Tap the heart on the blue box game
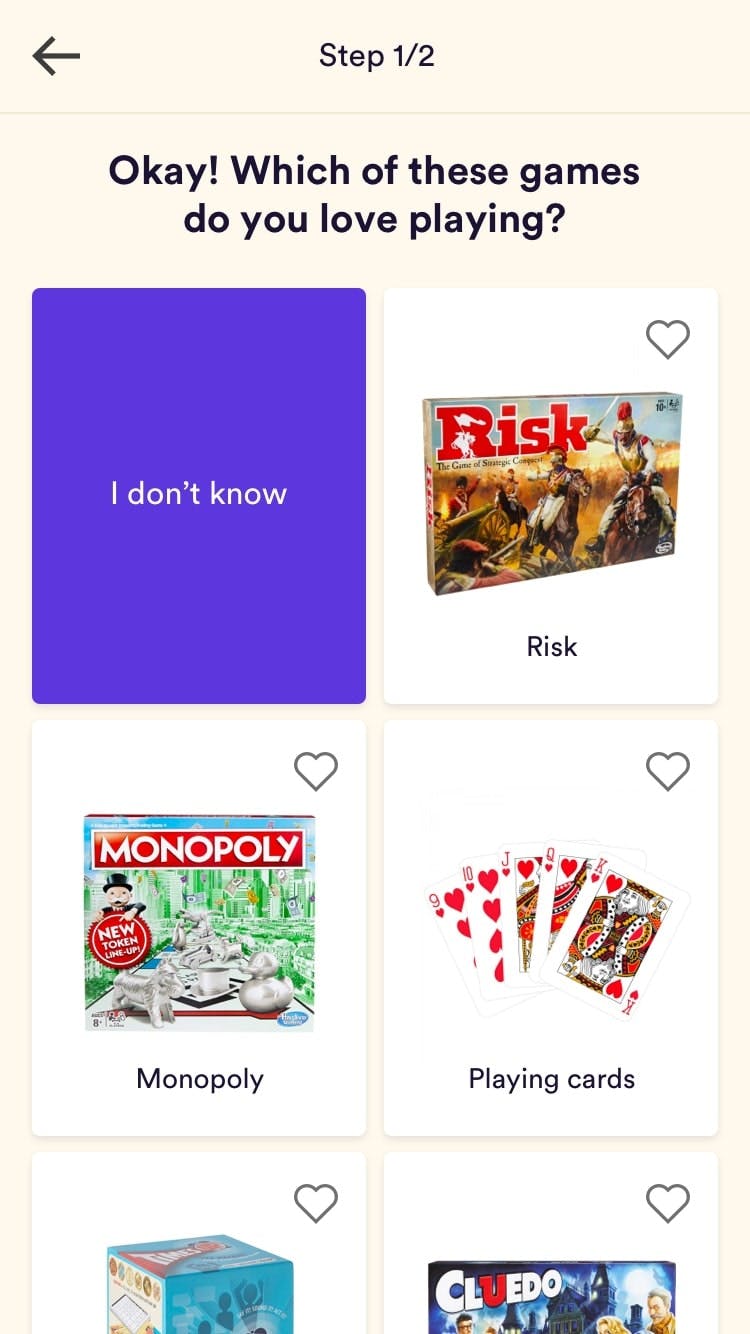 pos(316,1204)
